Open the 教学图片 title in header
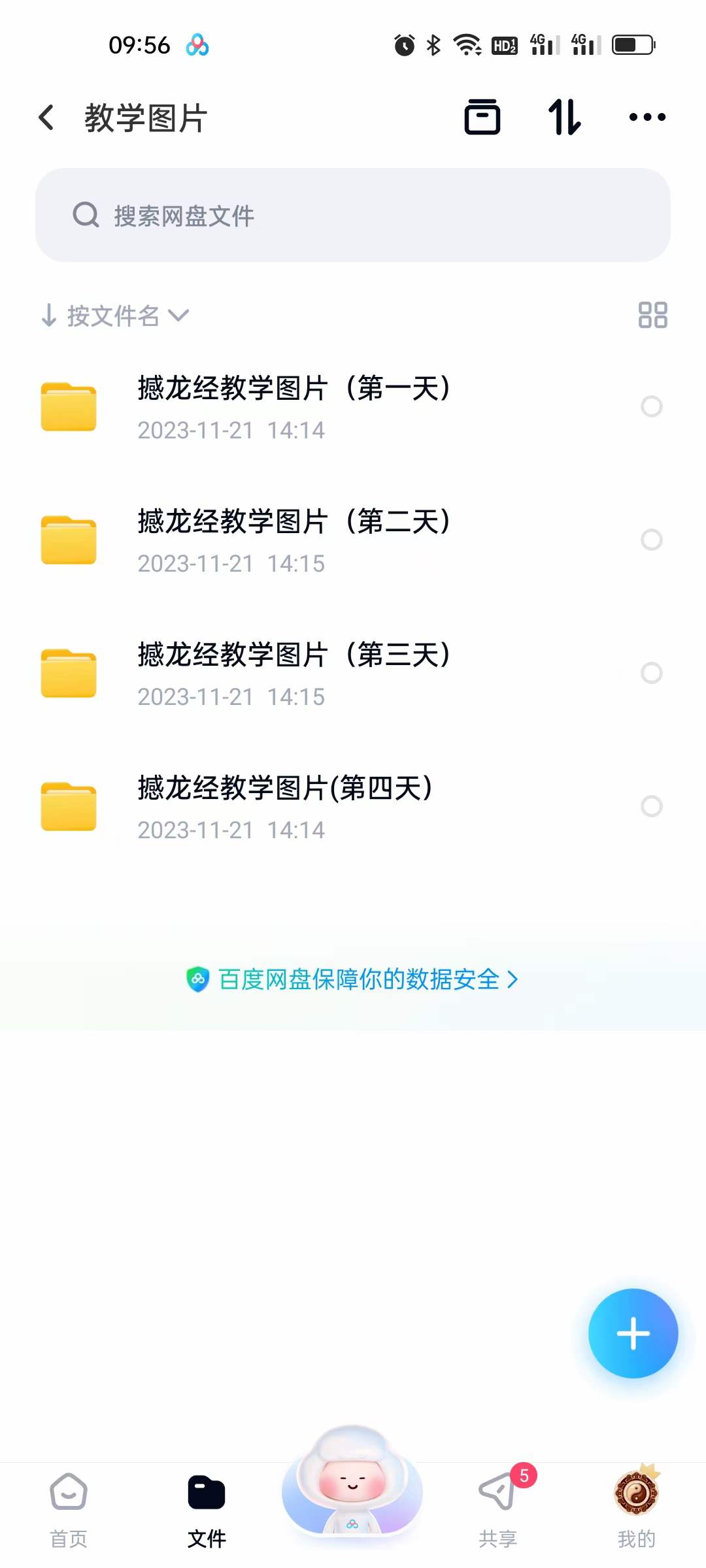Screen dimensions: 706x1568 coord(144,118)
